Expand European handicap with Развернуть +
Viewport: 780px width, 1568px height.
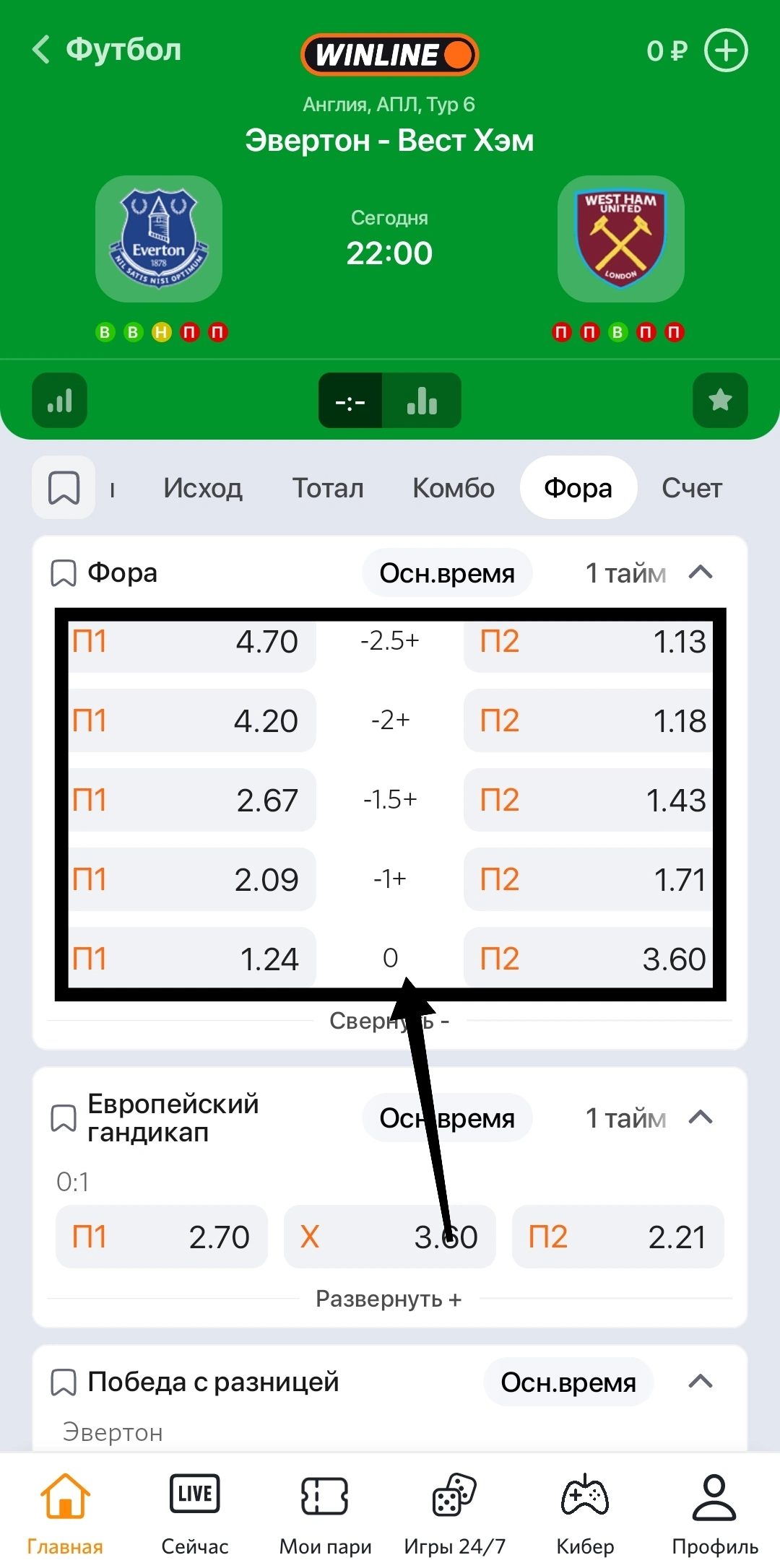pyautogui.click(x=389, y=1299)
